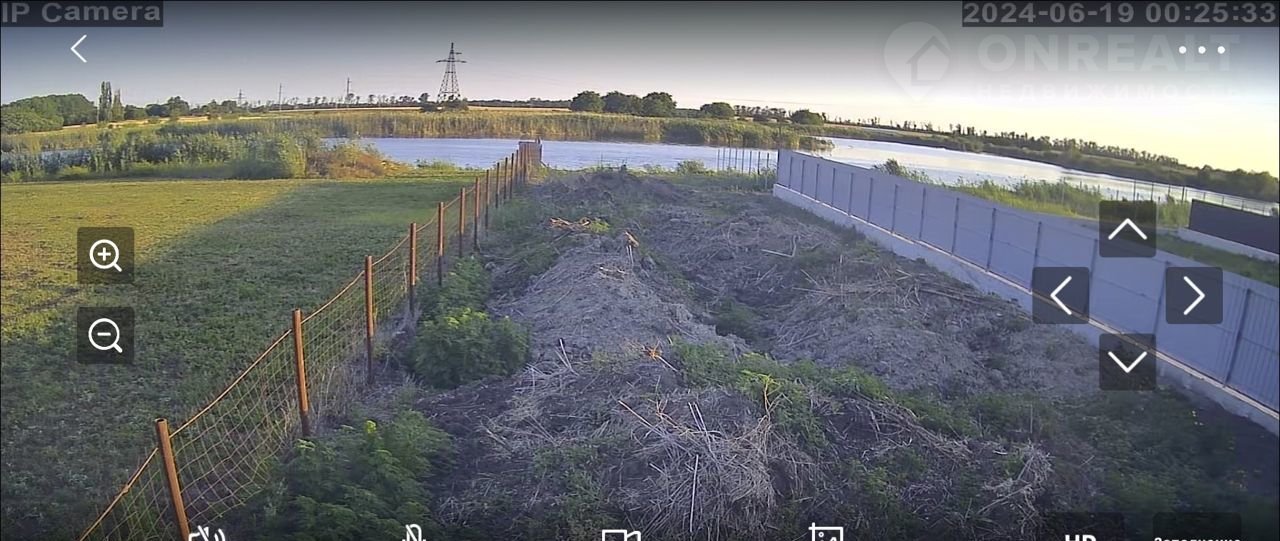Pan the camera right
1280x541 pixels.
click(1193, 295)
